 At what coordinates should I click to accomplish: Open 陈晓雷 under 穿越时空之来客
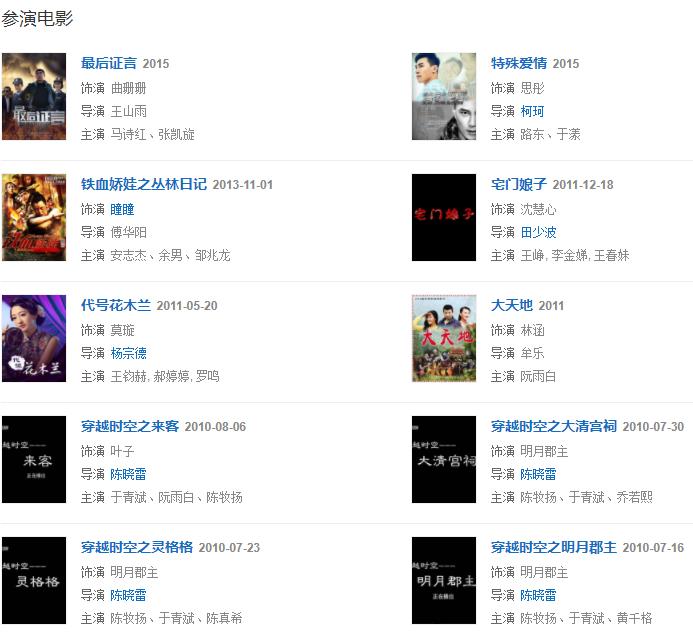click(128, 474)
